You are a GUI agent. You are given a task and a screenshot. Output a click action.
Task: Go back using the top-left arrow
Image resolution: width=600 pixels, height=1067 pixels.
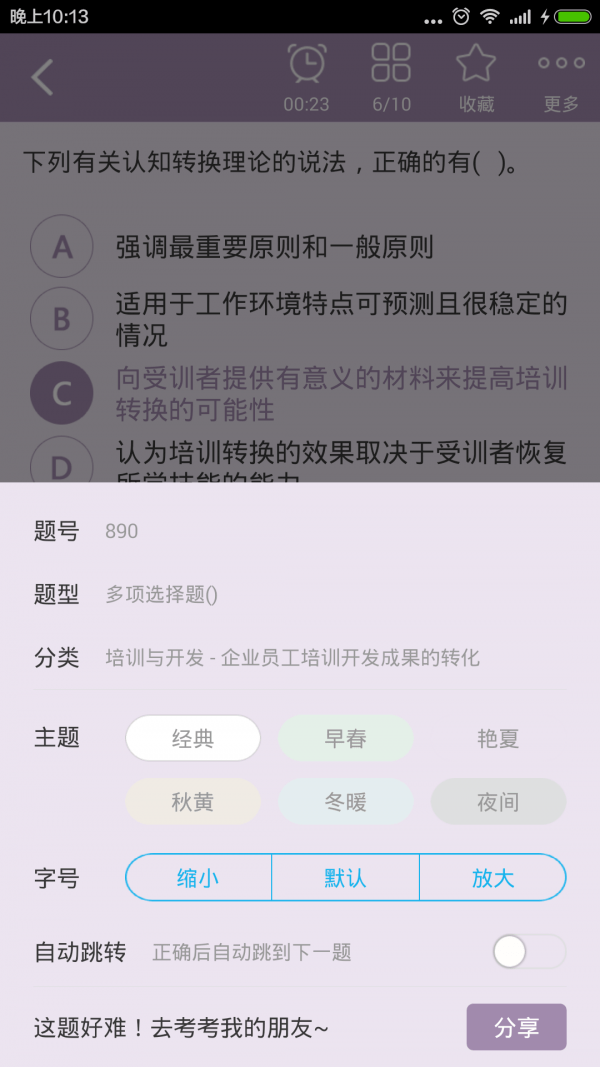coord(42,77)
